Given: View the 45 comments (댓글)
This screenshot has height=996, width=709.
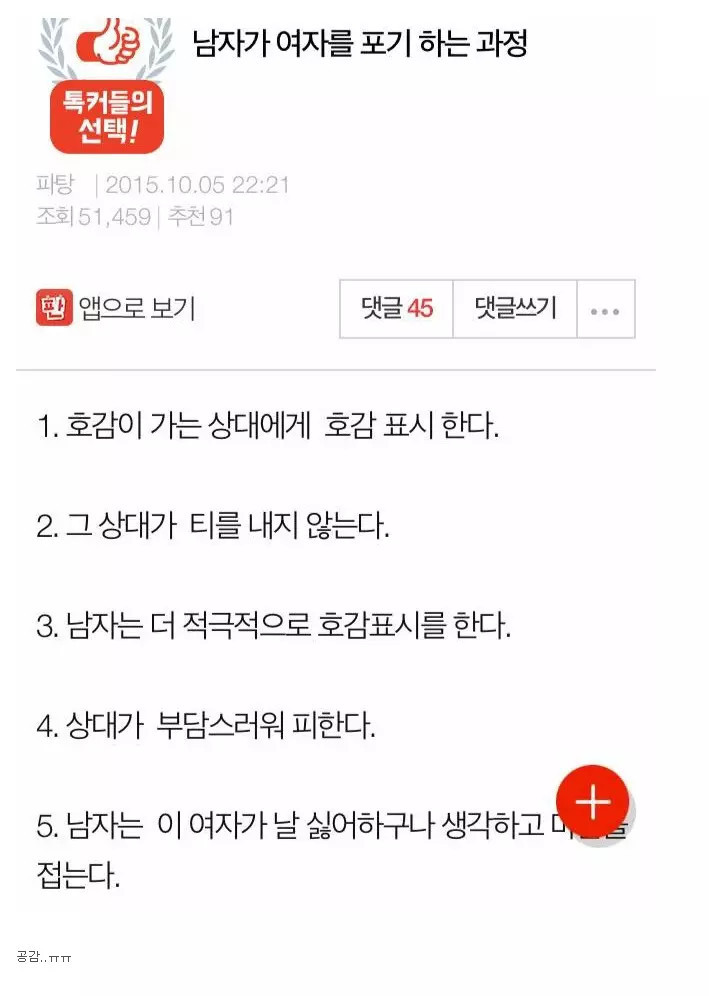Looking at the screenshot, I should [397, 309].
